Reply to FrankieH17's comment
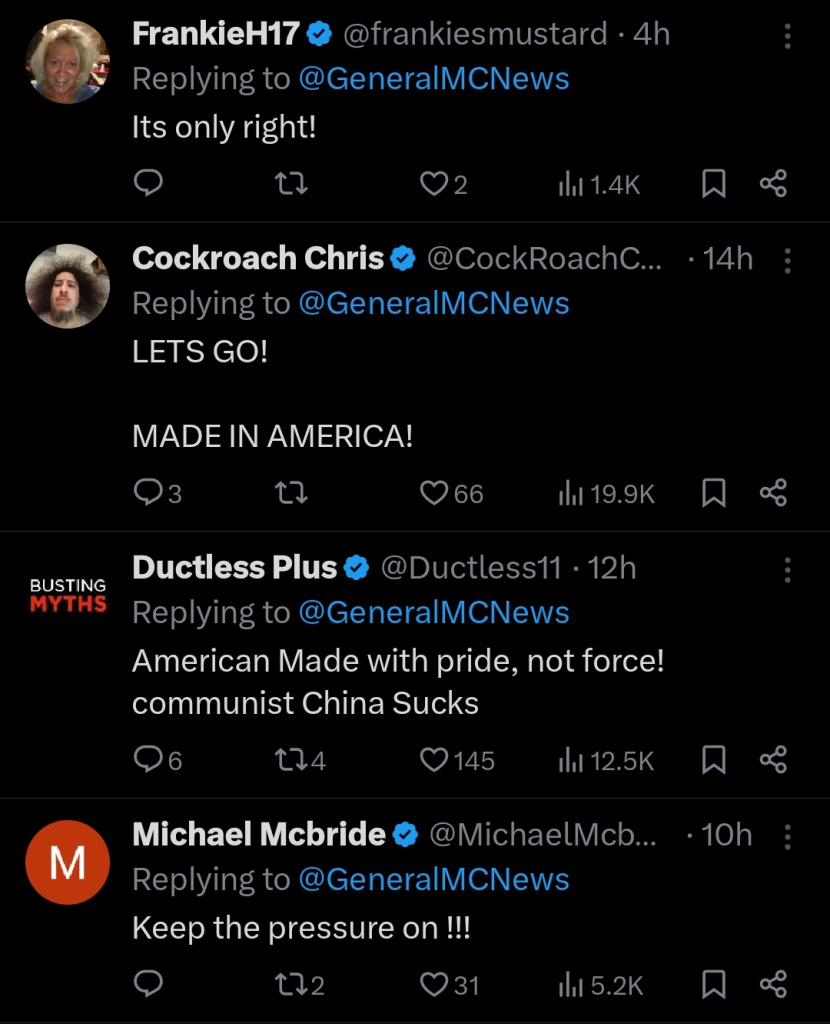 click(148, 184)
